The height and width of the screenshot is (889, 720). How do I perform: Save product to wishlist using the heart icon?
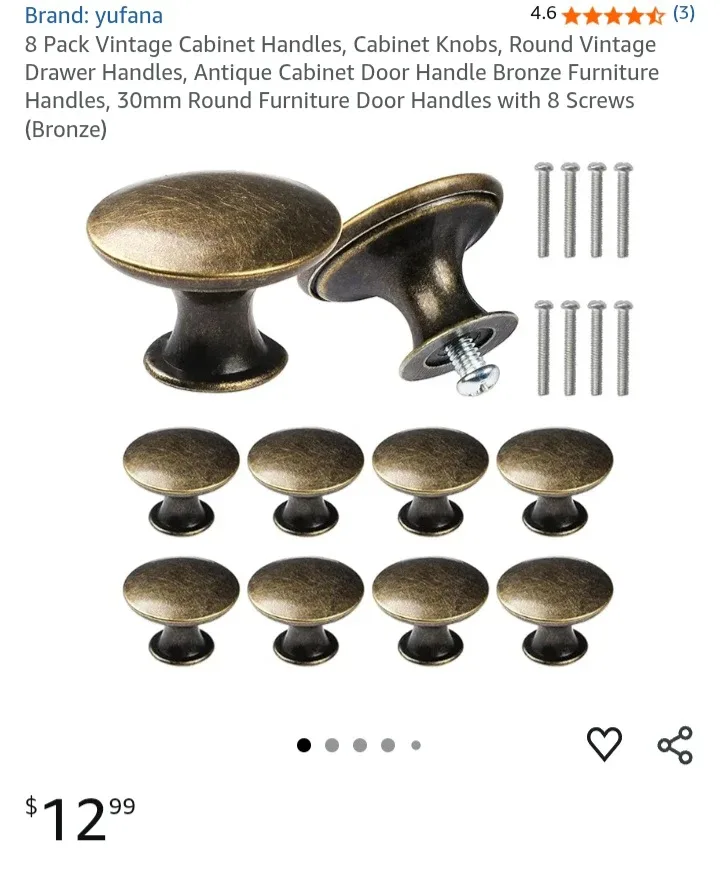(602, 743)
